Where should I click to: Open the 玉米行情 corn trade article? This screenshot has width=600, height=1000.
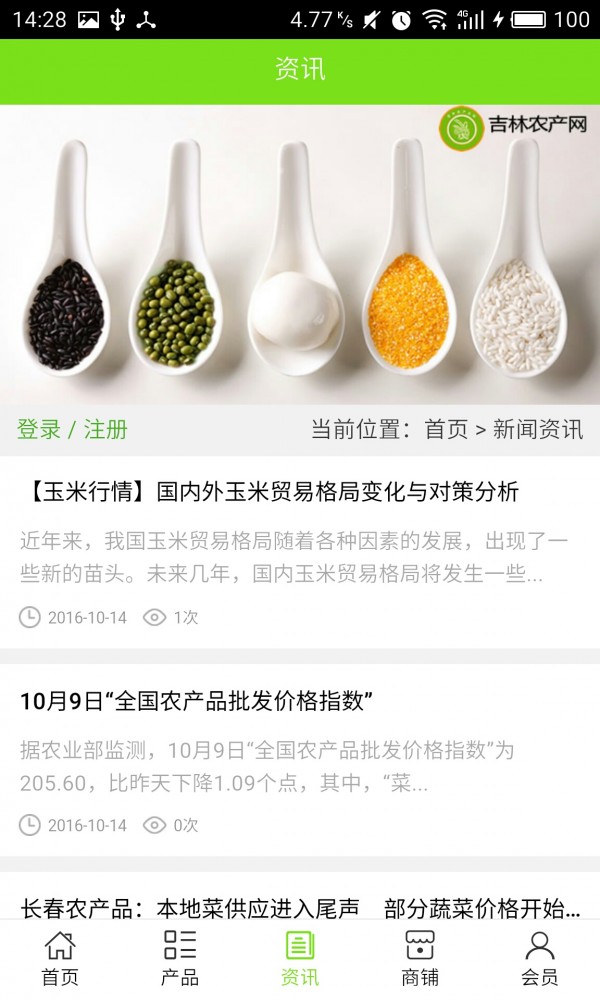[270, 491]
